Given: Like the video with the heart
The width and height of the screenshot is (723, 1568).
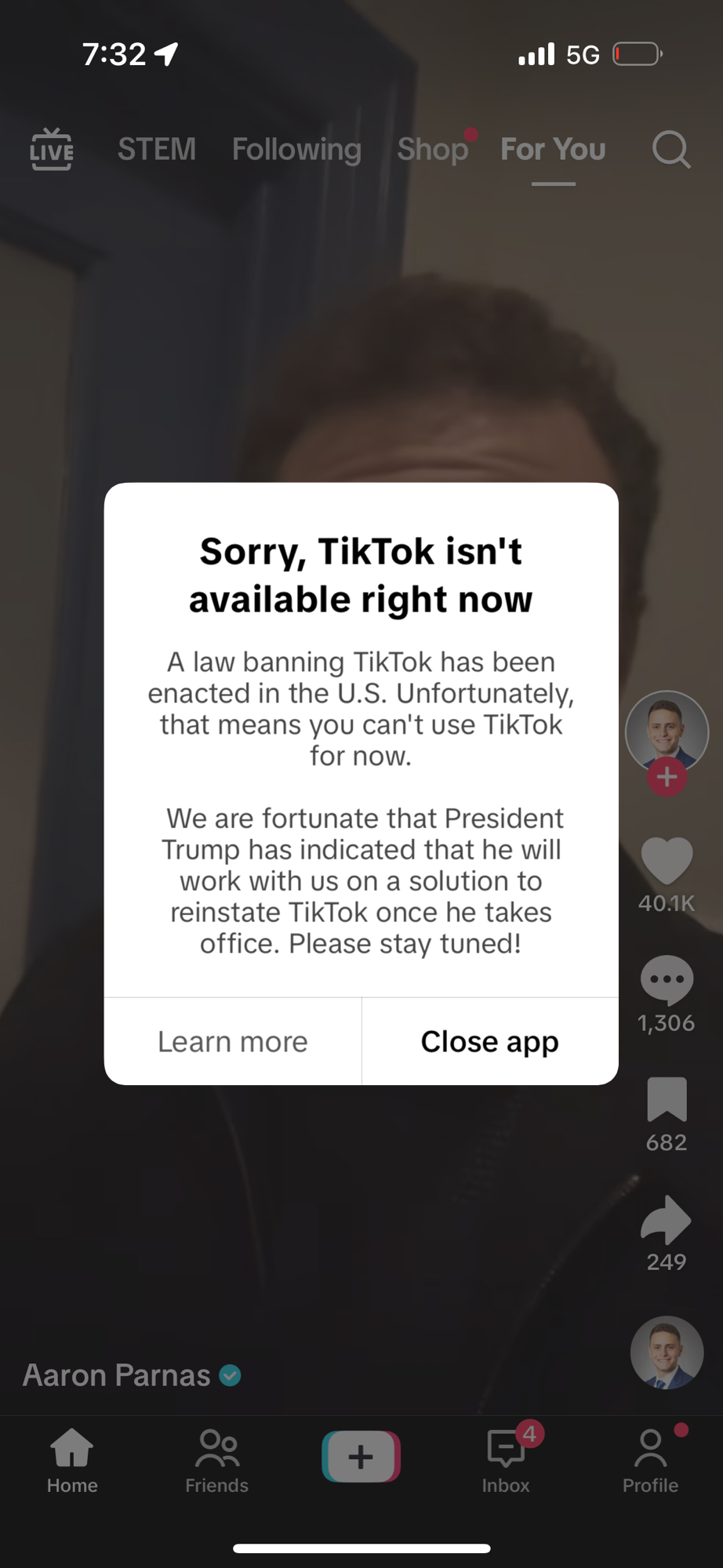Looking at the screenshot, I should (667, 861).
